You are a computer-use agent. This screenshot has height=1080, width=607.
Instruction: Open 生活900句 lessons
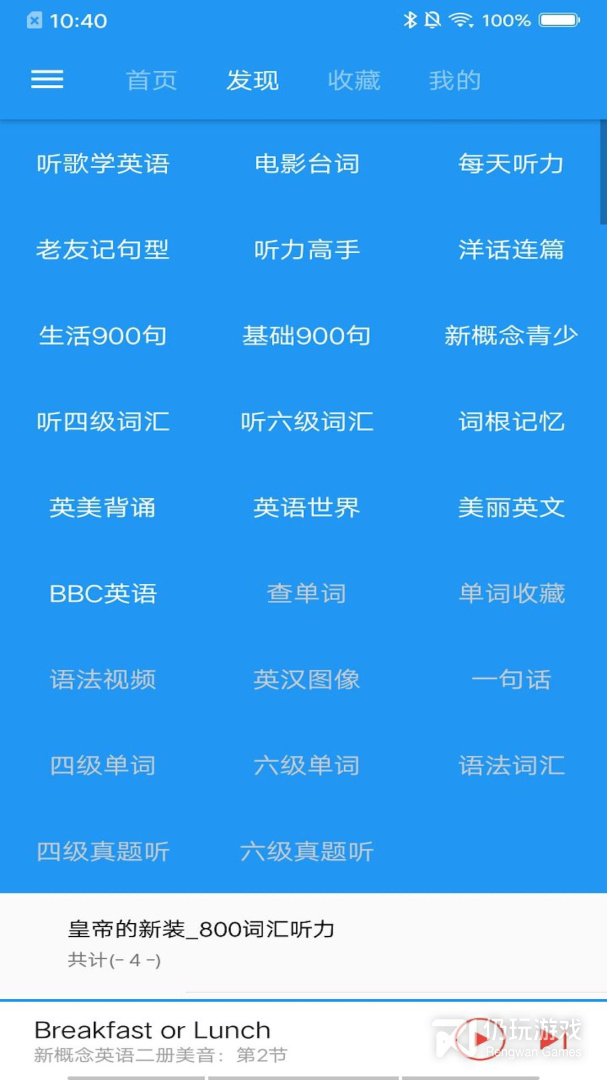tap(103, 336)
